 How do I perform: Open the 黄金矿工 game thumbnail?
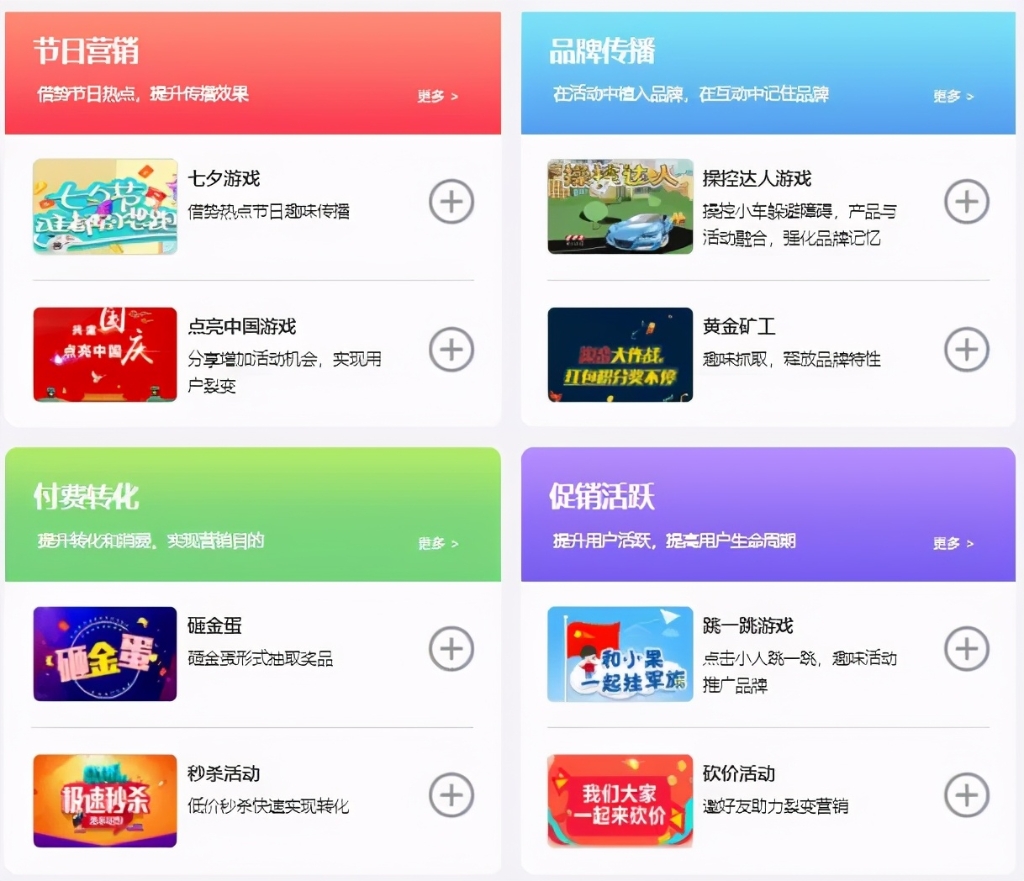coord(620,354)
